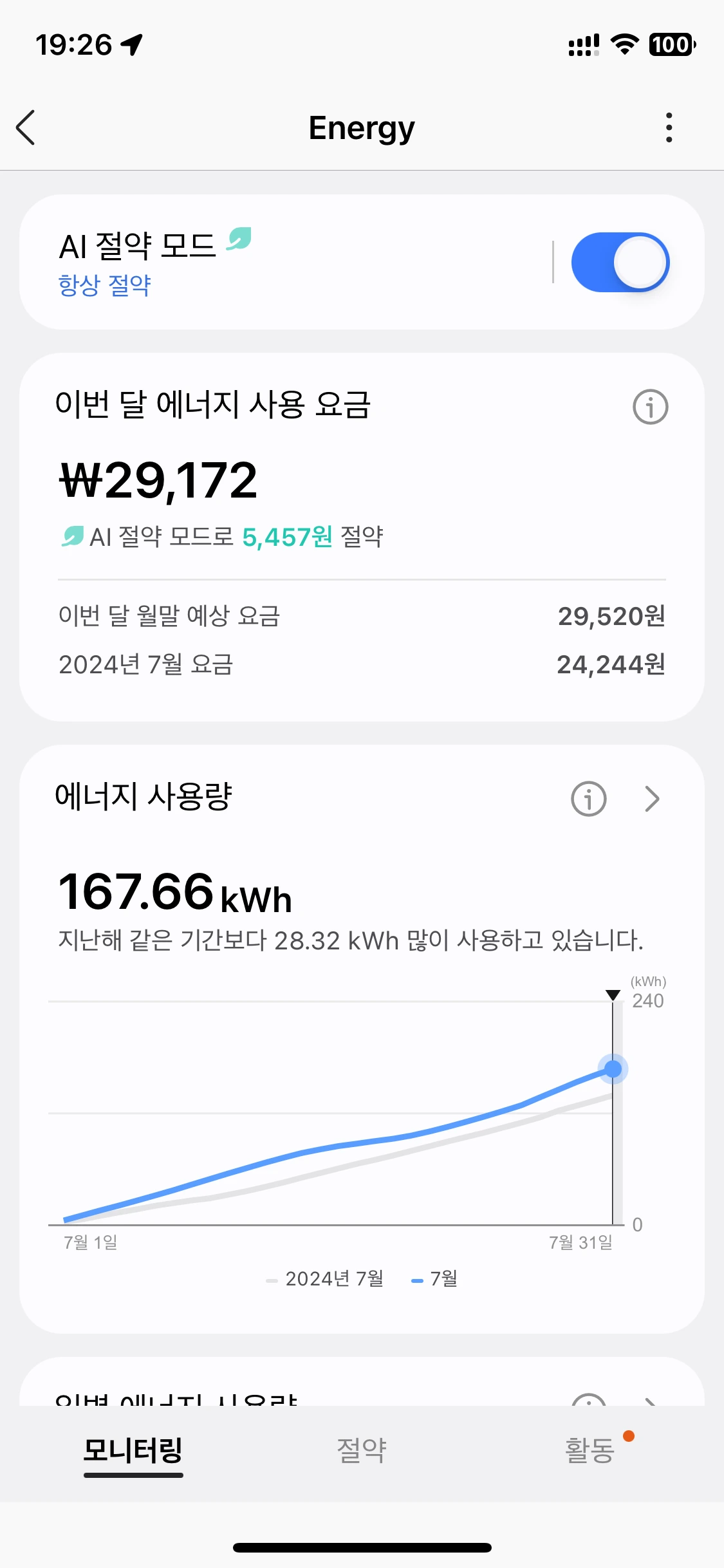
Task: Switch to the 활동 tab
Action: 589,1451
